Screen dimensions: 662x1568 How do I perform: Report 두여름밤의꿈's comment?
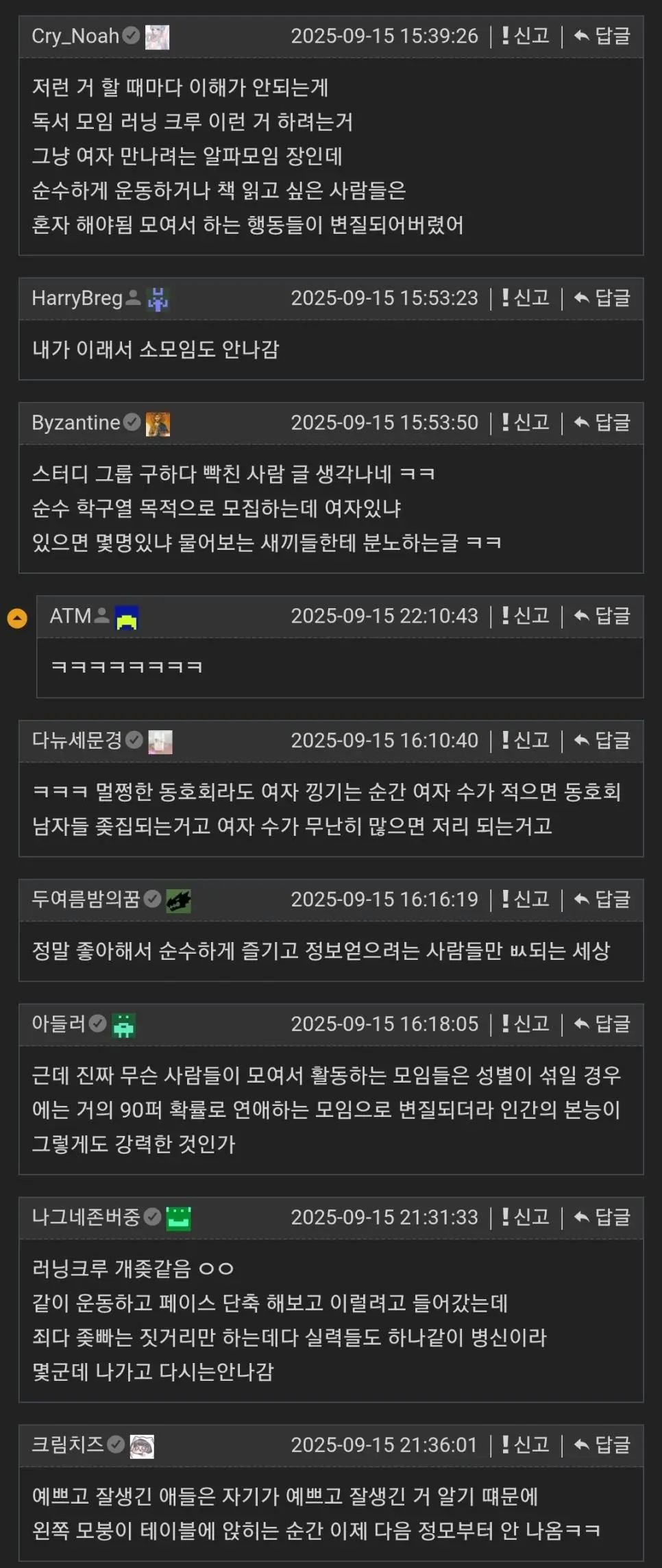(x=526, y=899)
